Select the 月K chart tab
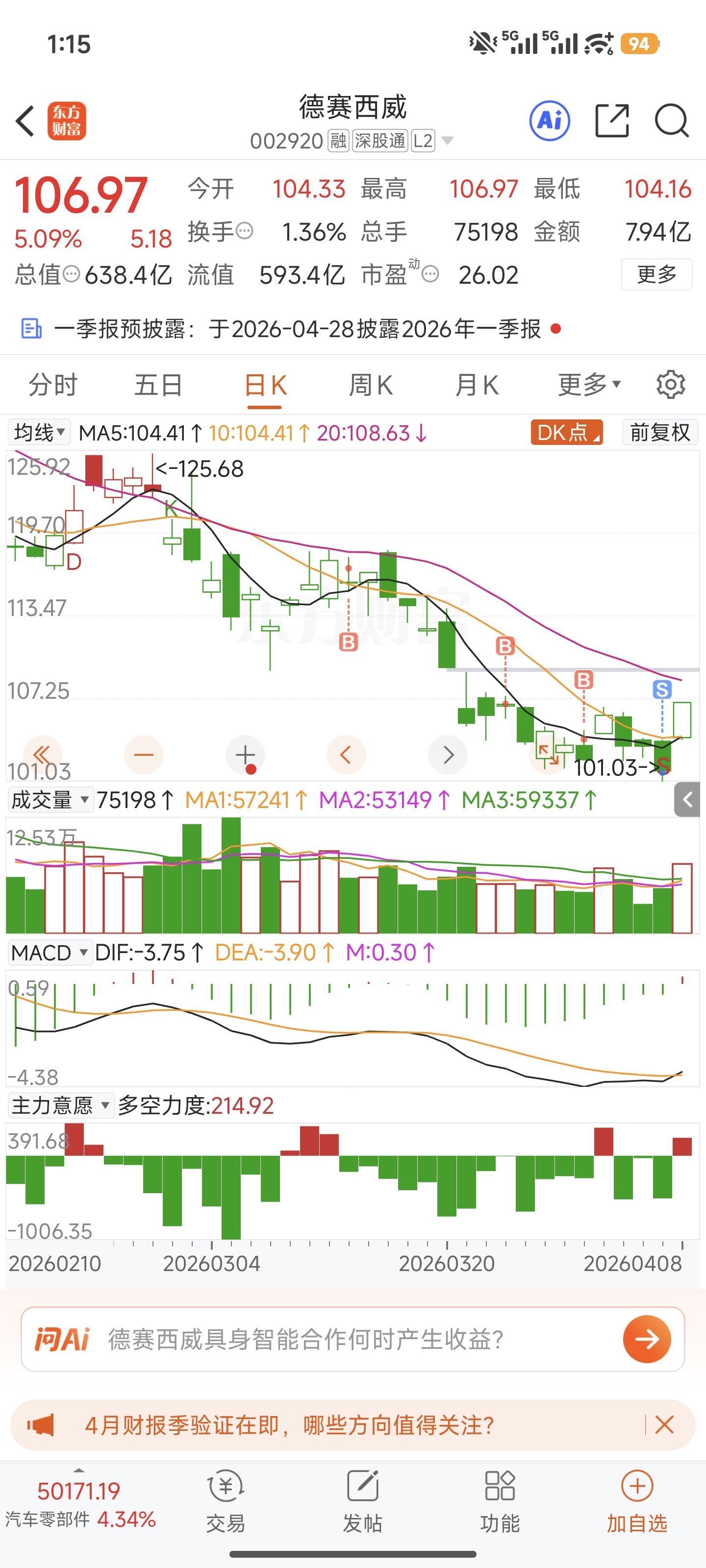The image size is (706, 1568). pyautogui.click(x=477, y=385)
